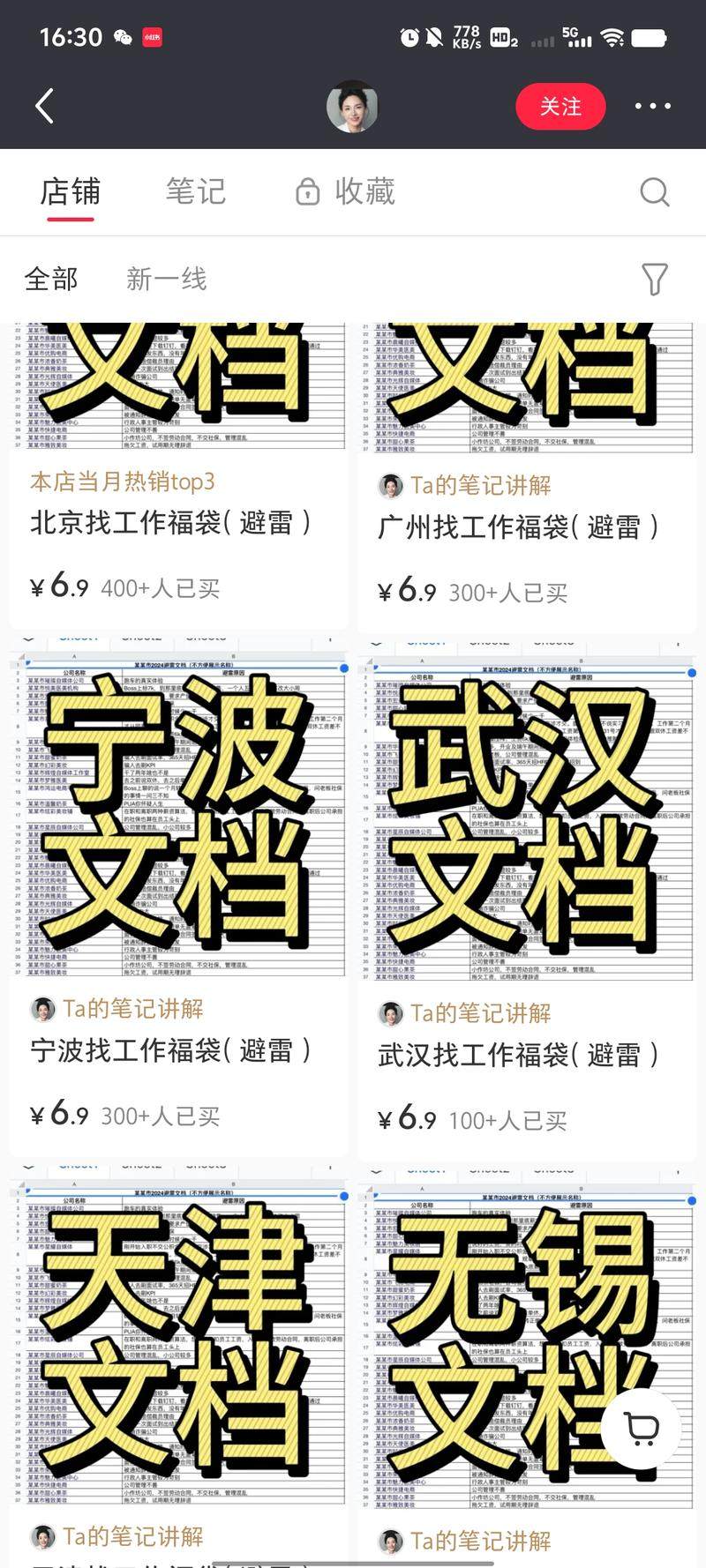Select the 全部 category
Screen dimensions: 706x1568
(51, 280)
